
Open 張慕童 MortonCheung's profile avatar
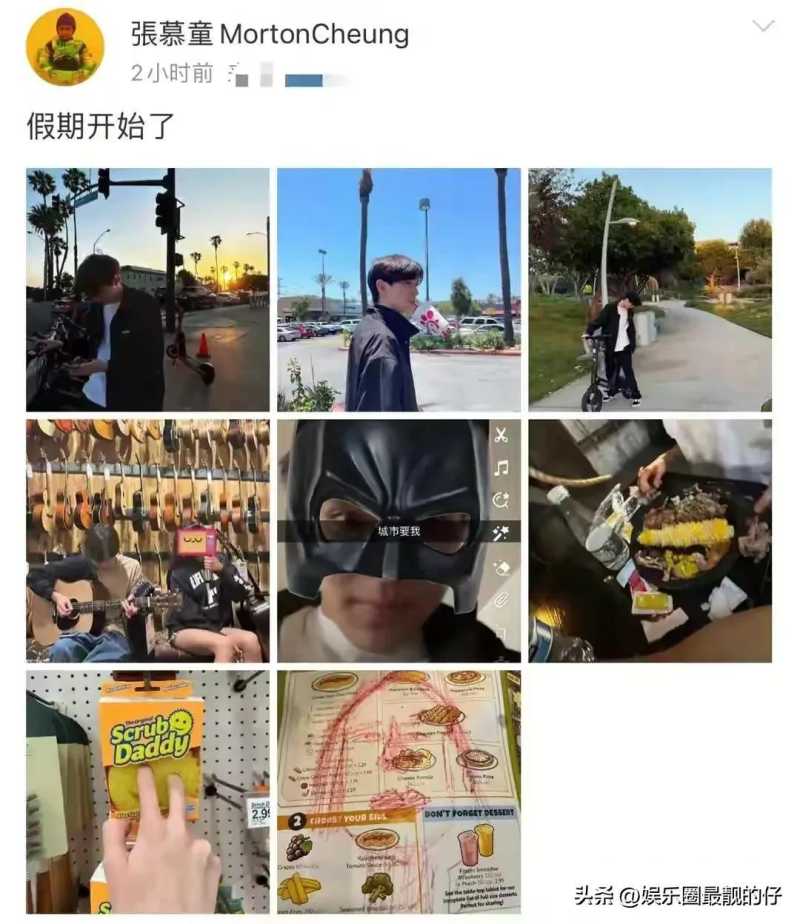(65, 47)
